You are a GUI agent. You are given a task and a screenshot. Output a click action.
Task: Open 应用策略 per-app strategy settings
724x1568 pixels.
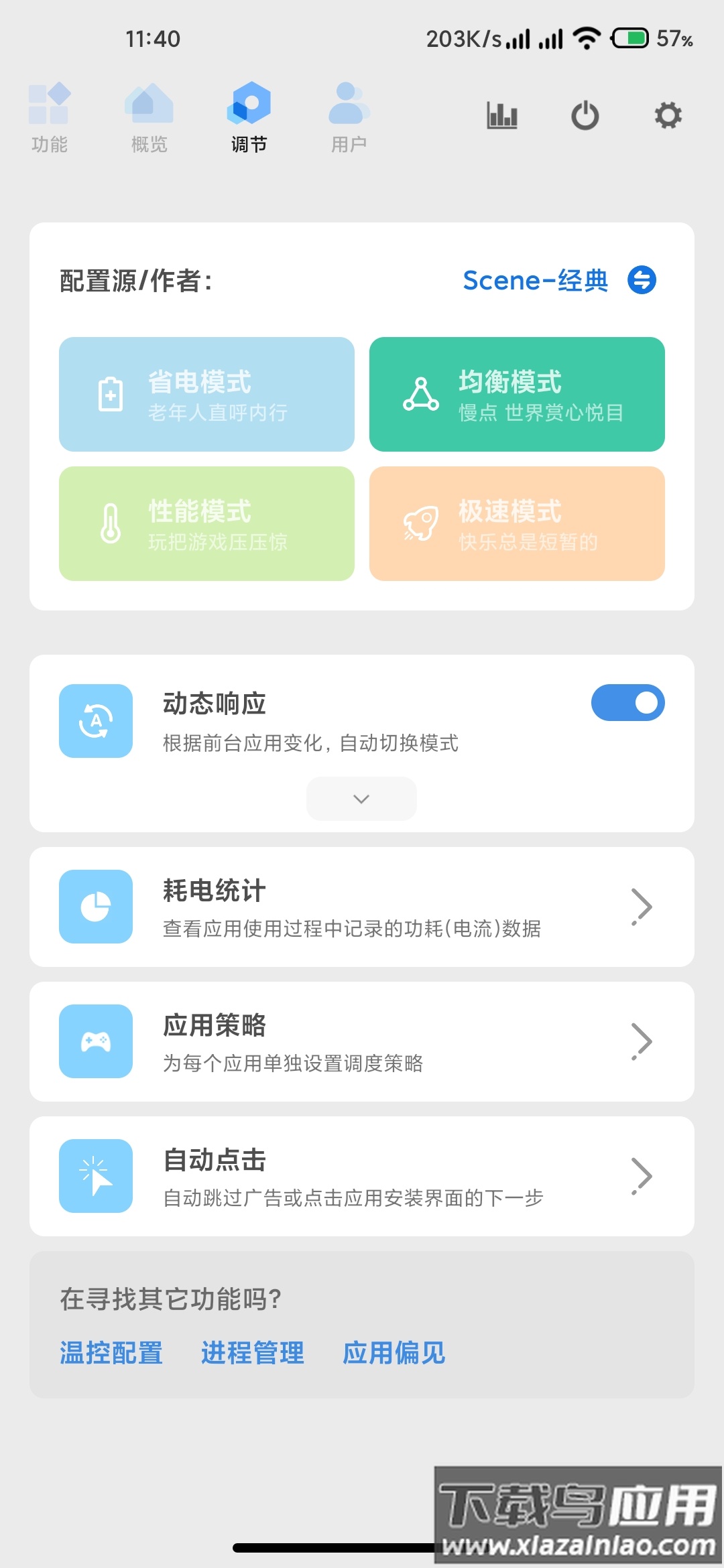coord(361,1041)
